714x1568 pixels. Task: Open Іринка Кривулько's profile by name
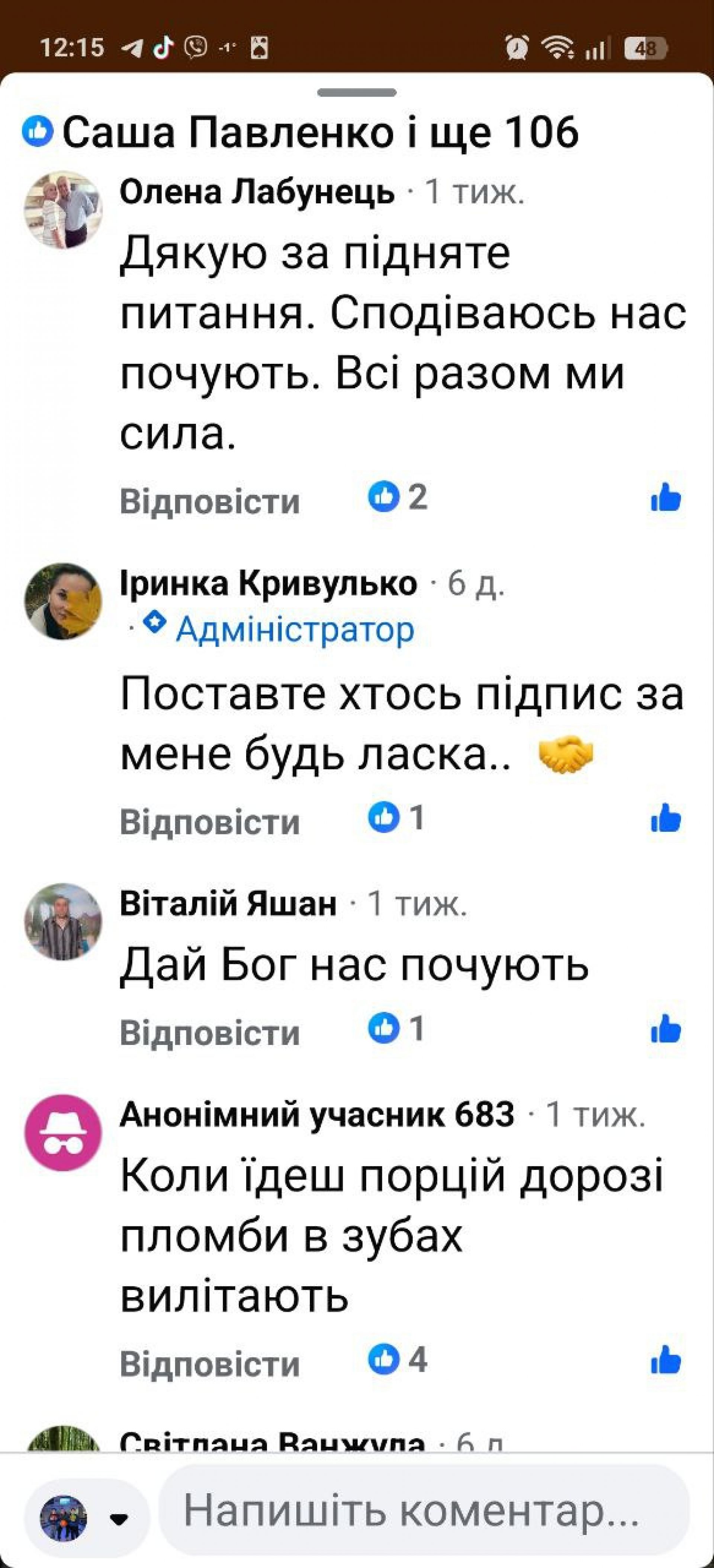pyautogui.click(x=268, y=583)
